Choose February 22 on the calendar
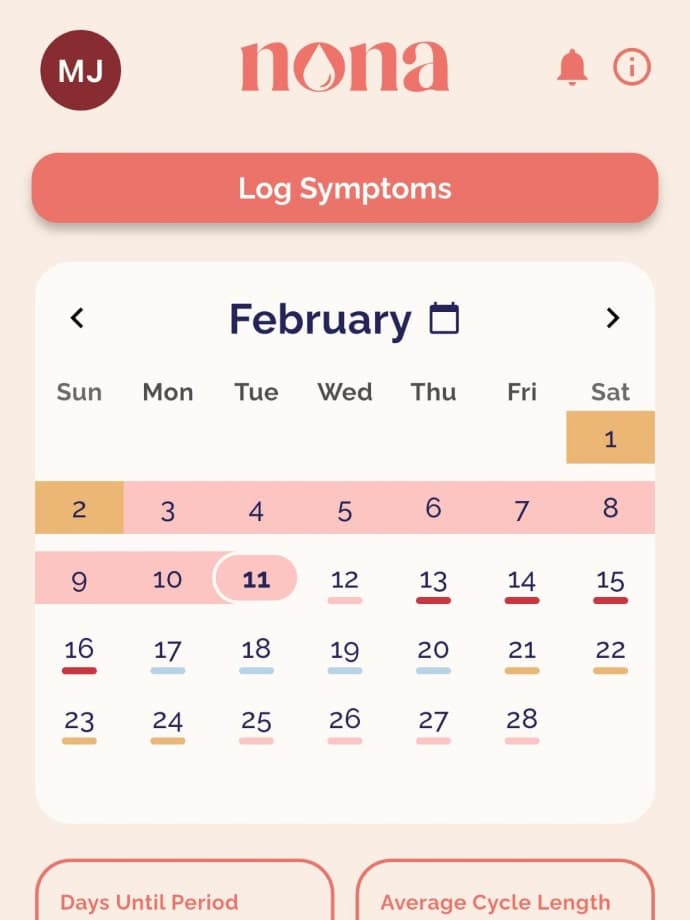Viewport: 690px width, 920px height. click(610, 651)
